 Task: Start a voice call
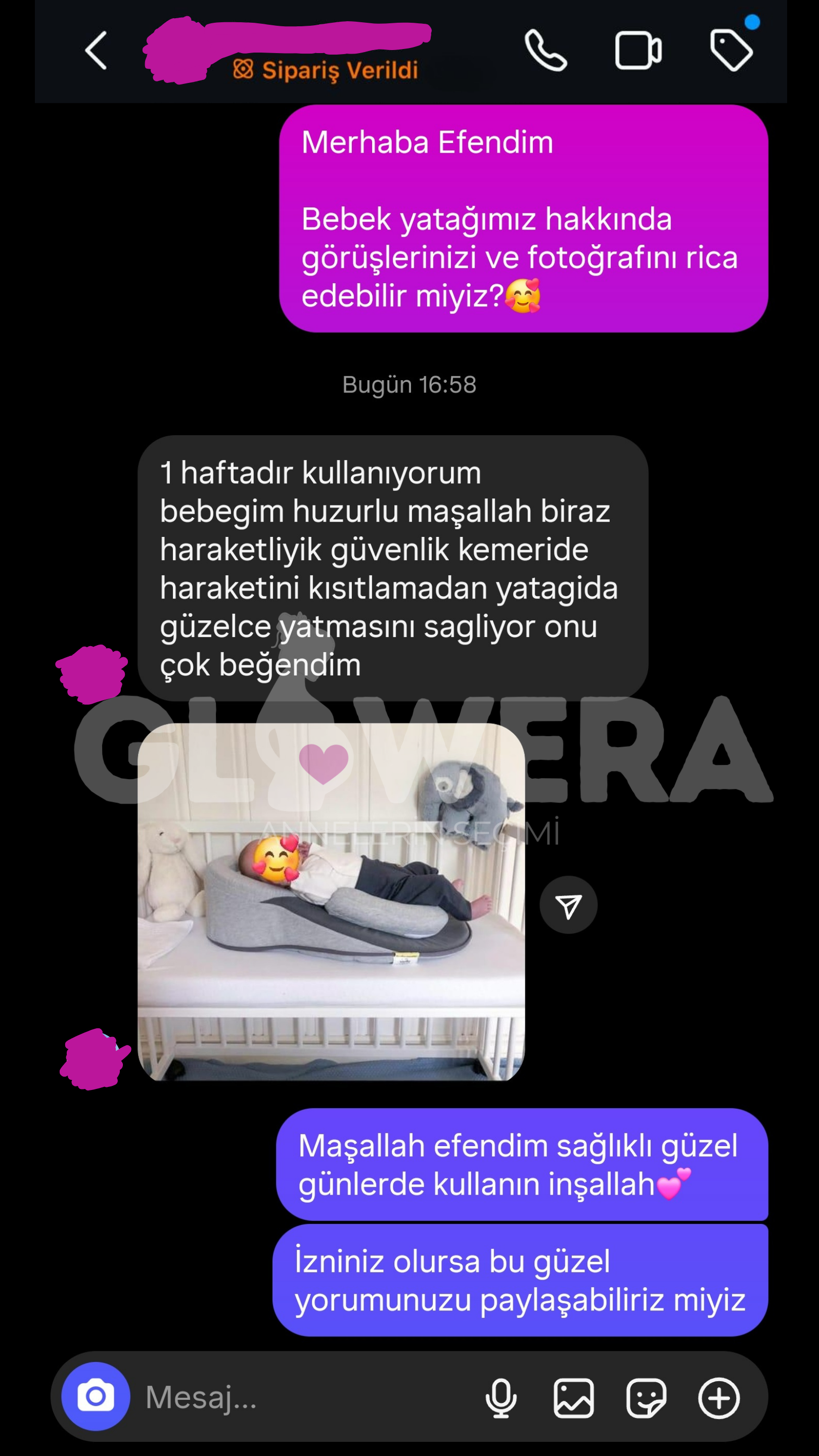(x=545, y=51)
